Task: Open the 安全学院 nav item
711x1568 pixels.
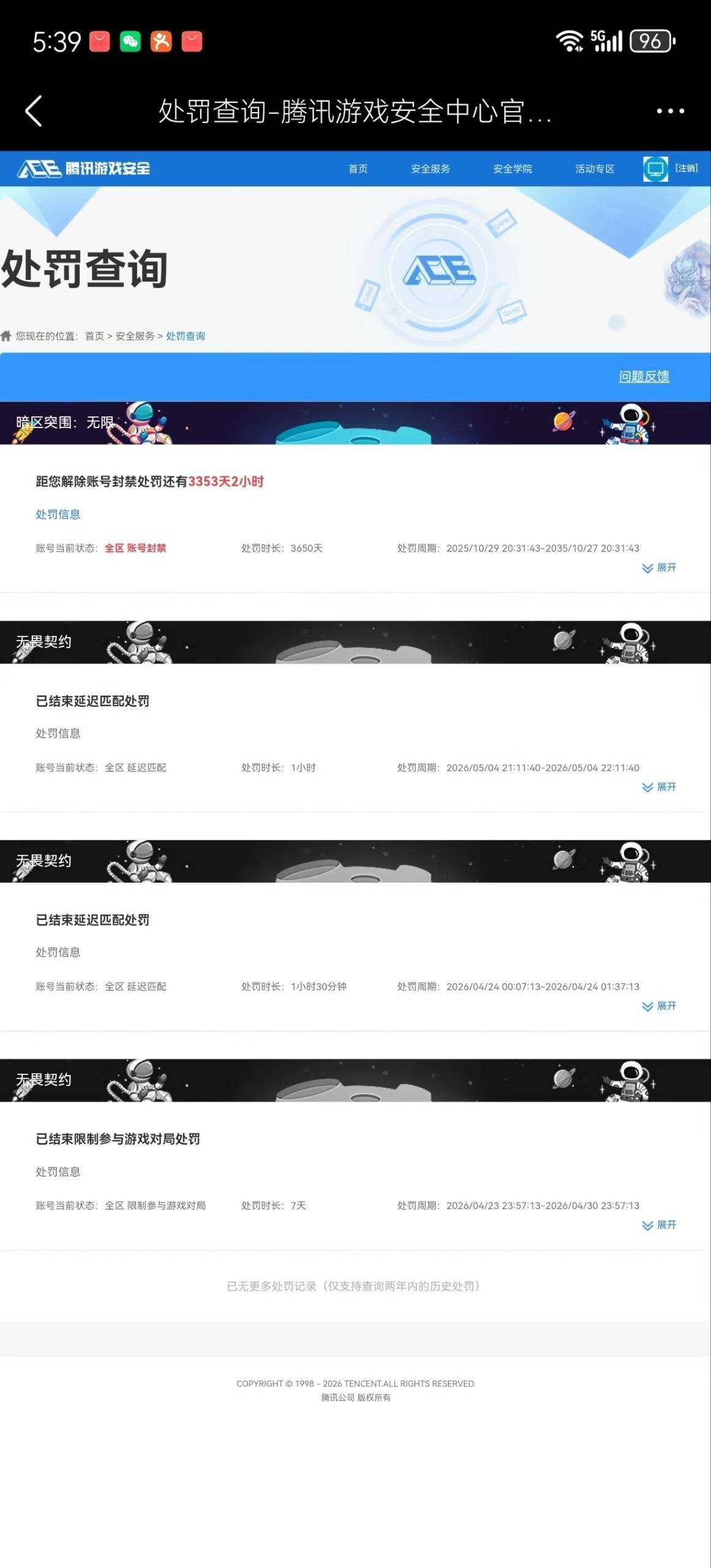Action: point(513,168)
